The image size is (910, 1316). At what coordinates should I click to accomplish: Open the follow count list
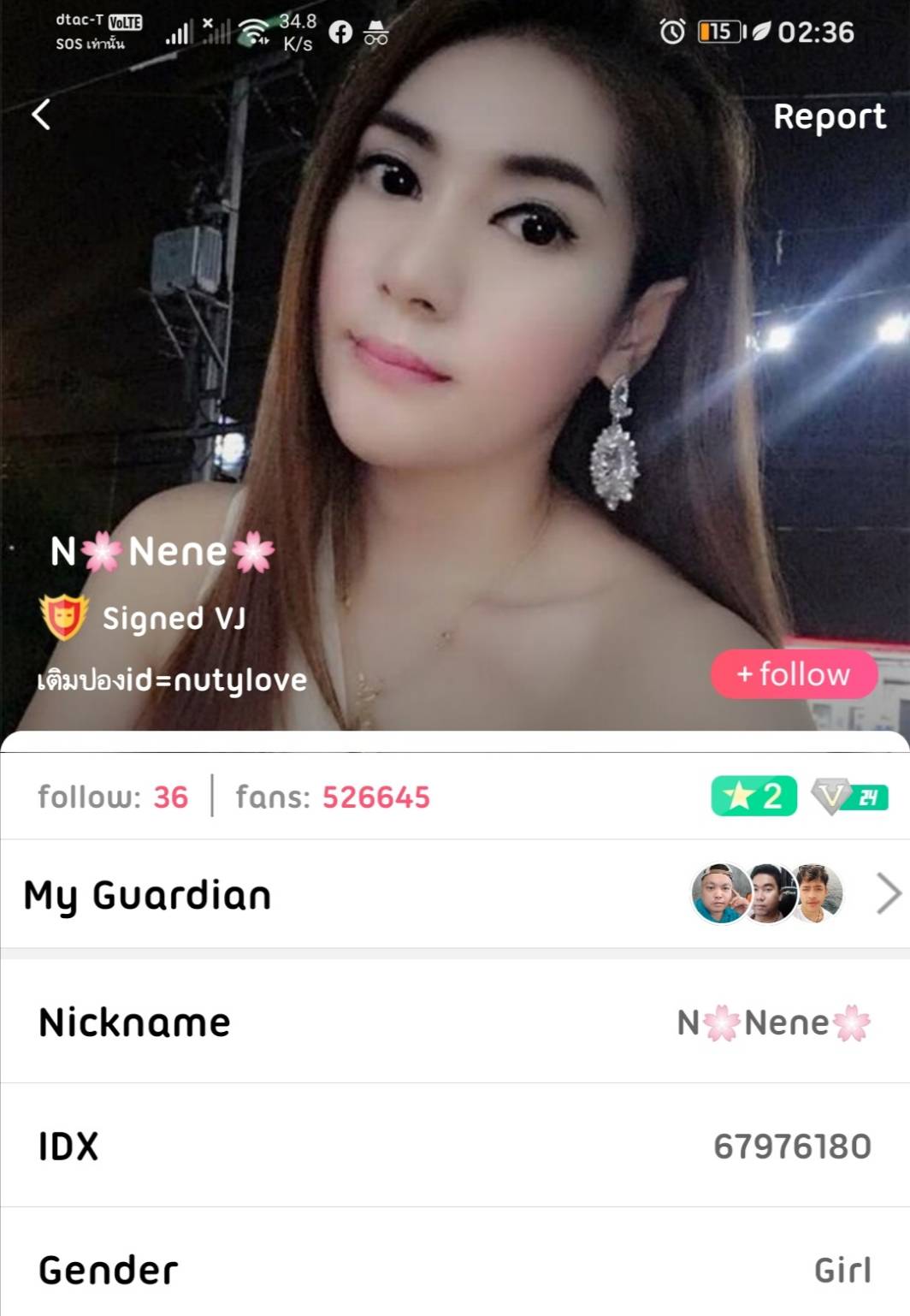pyautogui.click(x=113, y=797)
